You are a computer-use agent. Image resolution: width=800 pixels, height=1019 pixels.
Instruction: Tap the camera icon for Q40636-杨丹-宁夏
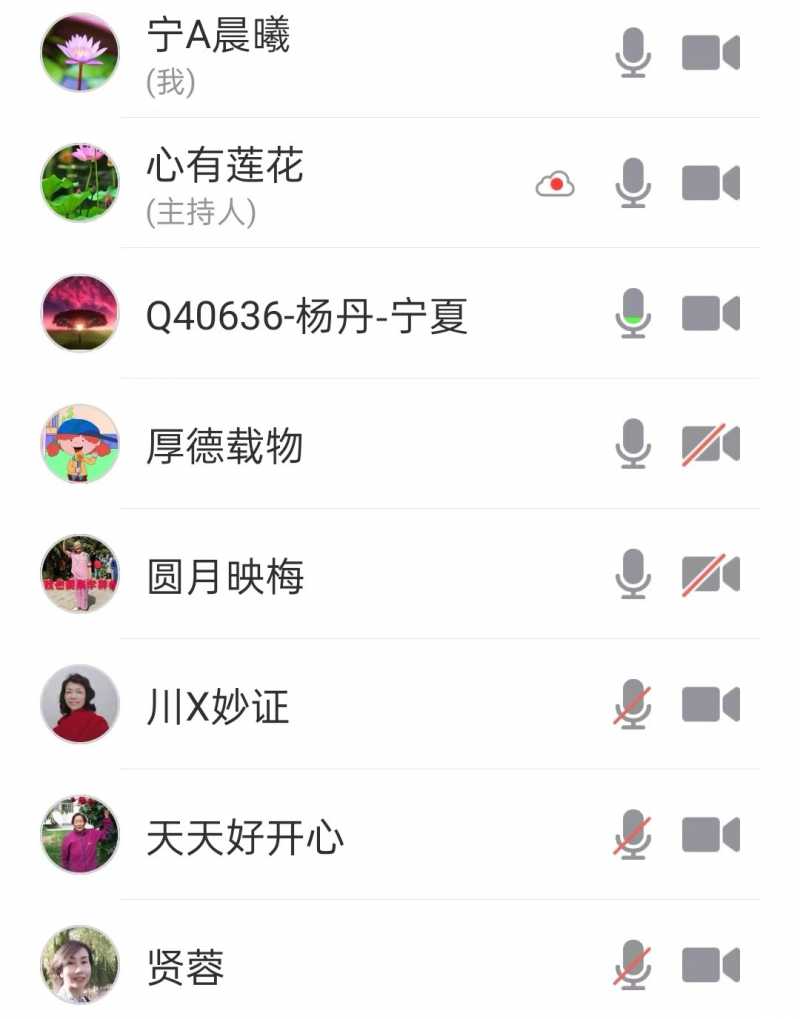[x=710, y=313]
